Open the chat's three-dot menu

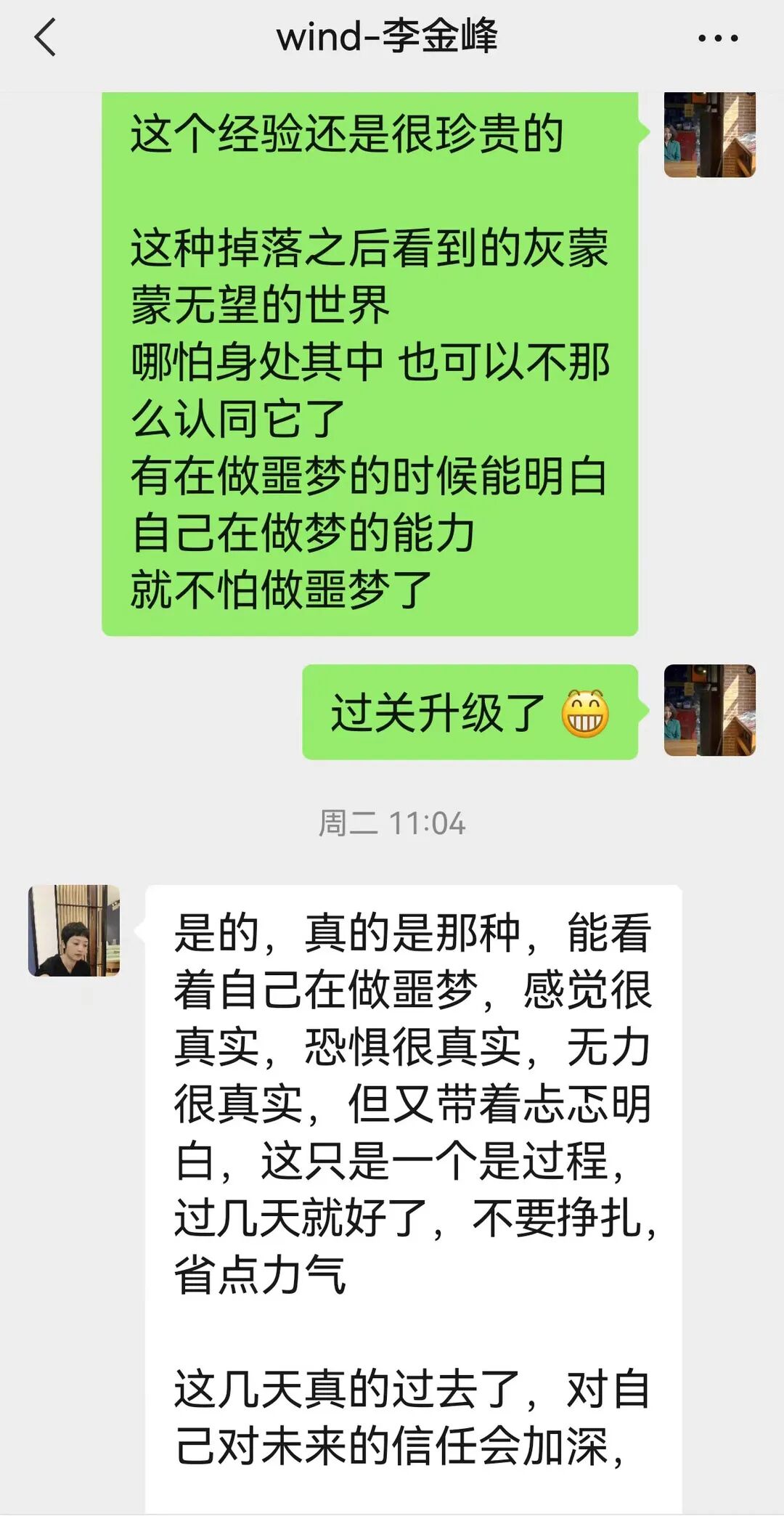718,38
